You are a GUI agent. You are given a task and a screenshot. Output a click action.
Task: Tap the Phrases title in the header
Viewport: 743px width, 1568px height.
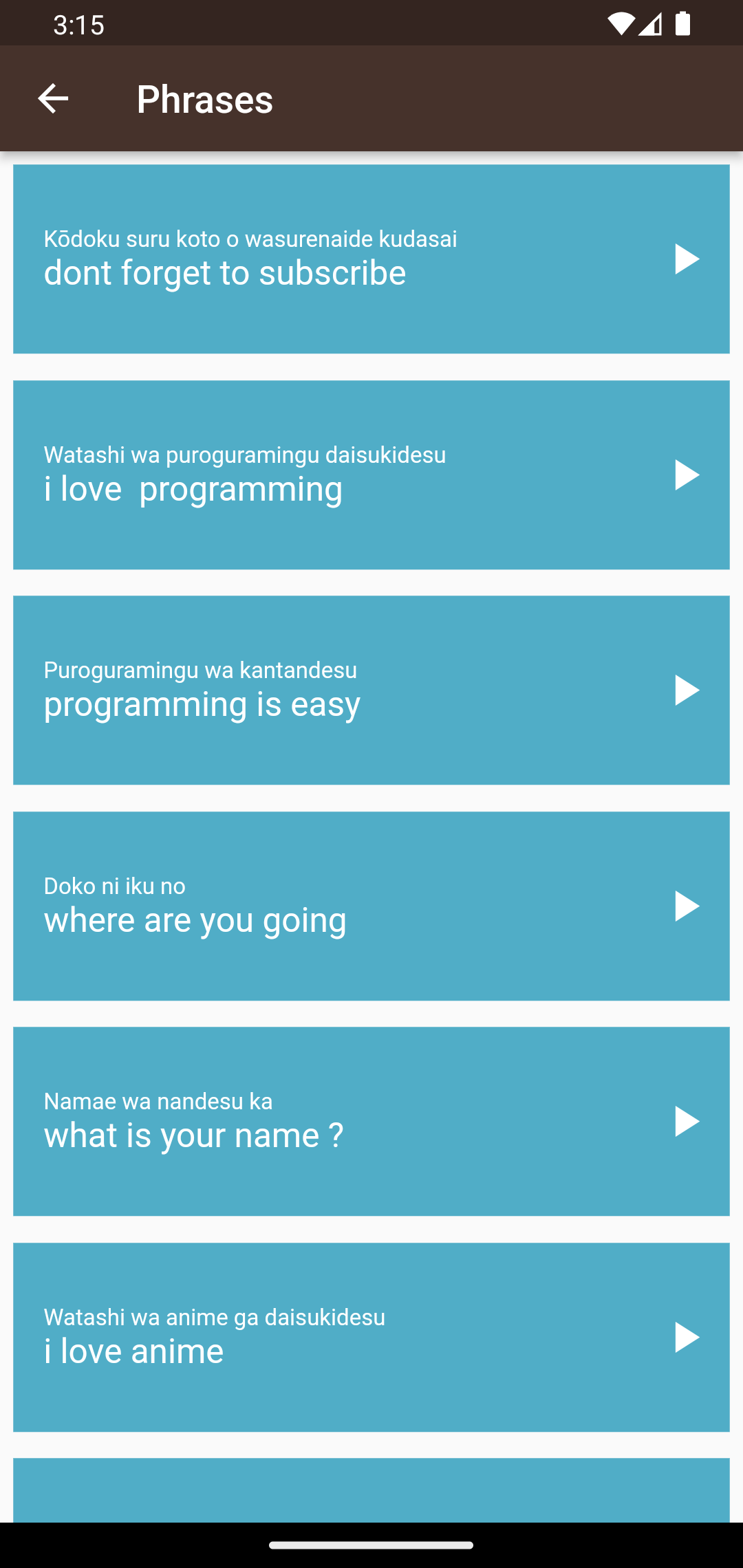tap(204, 98)
